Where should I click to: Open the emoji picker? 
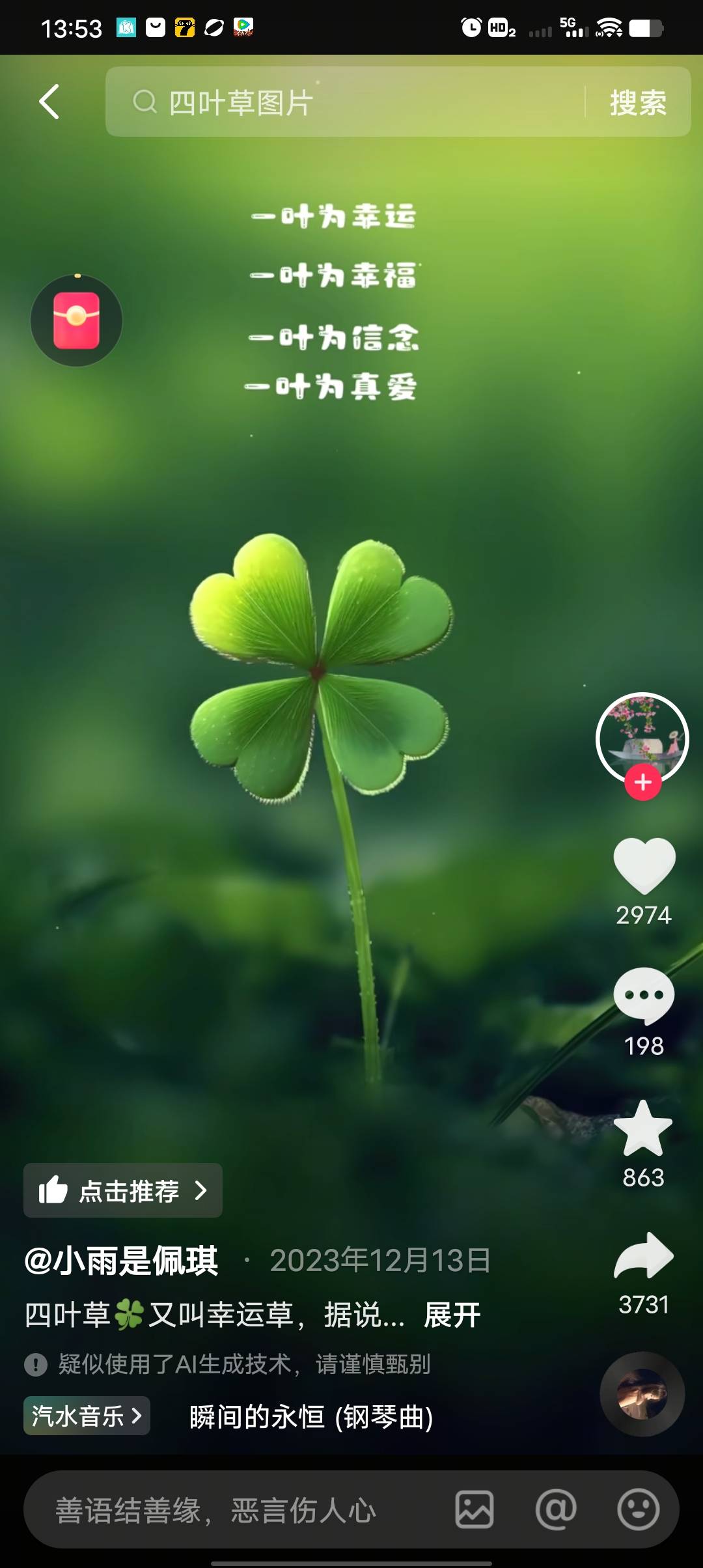tap(638, 1509)
